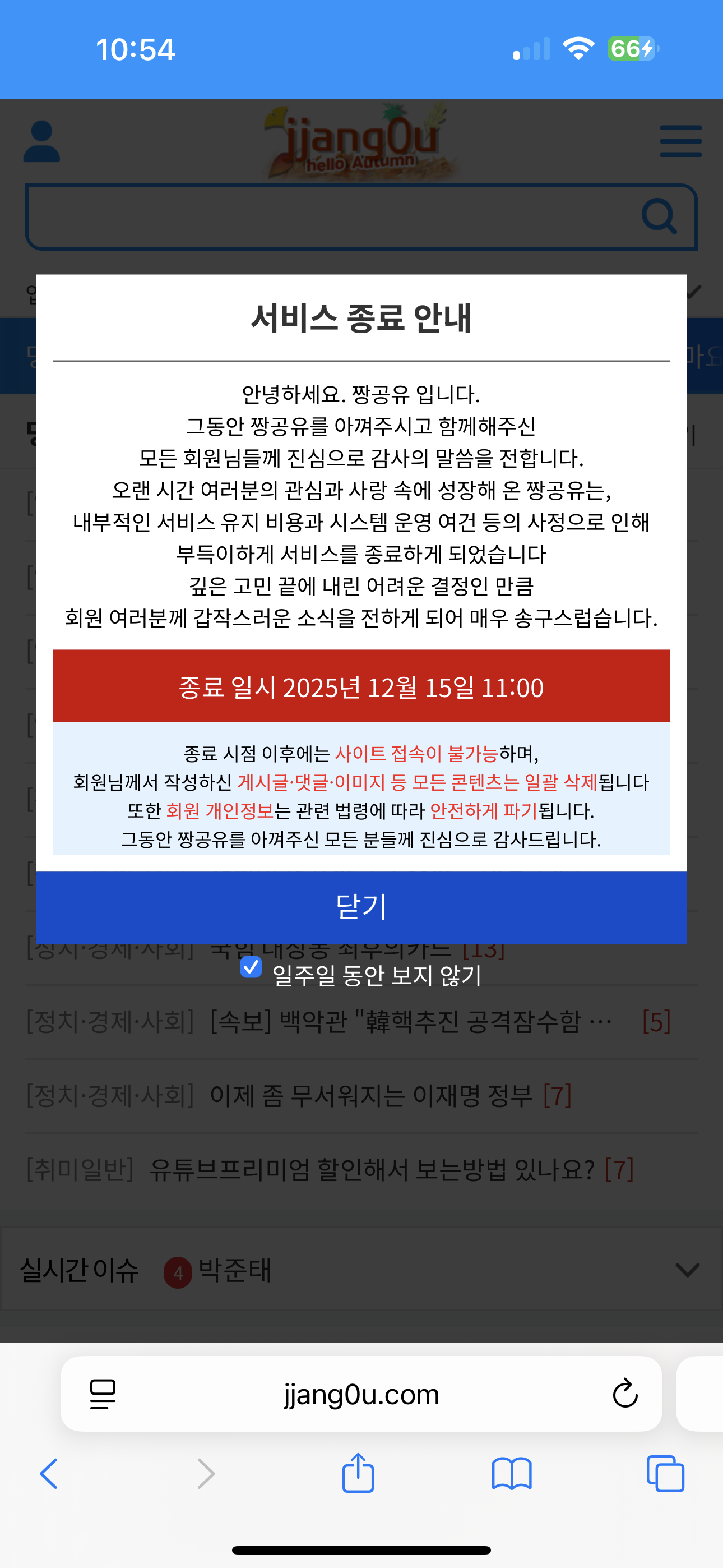The width and height of the screenshot is (723, 1568).
Task: Close the service termination notice with 닫기
Action: (x=361, y=907)
